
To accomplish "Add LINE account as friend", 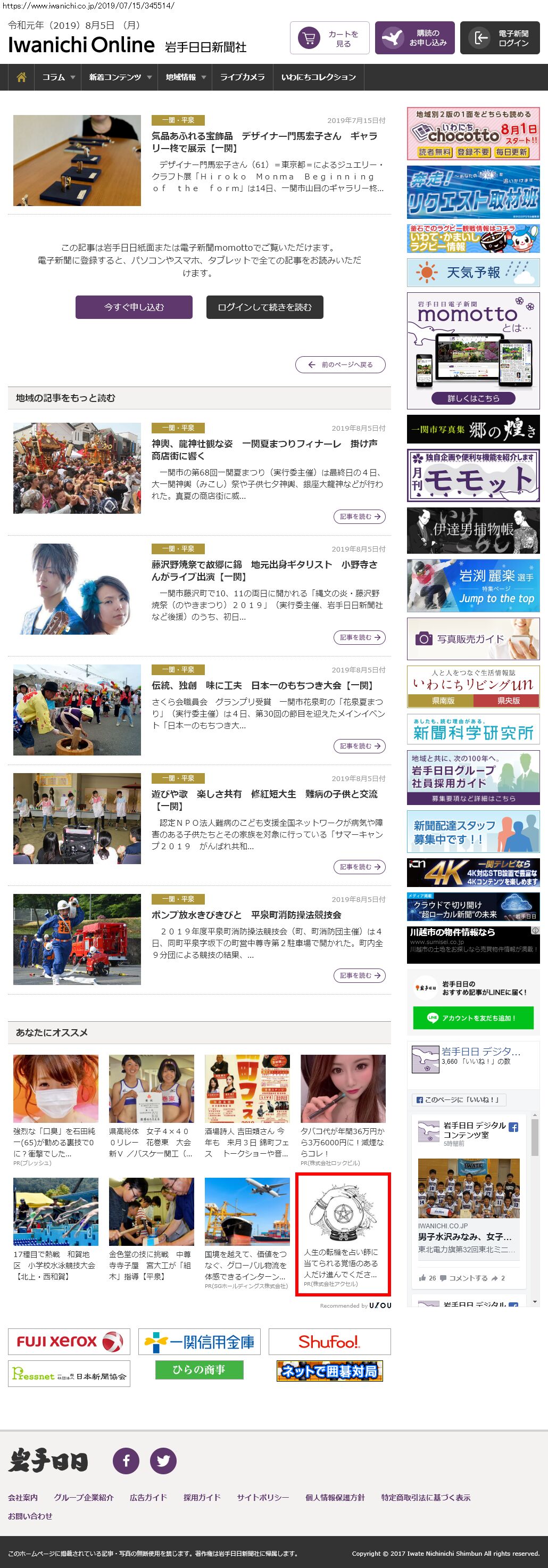I will tap(472, 1018).
